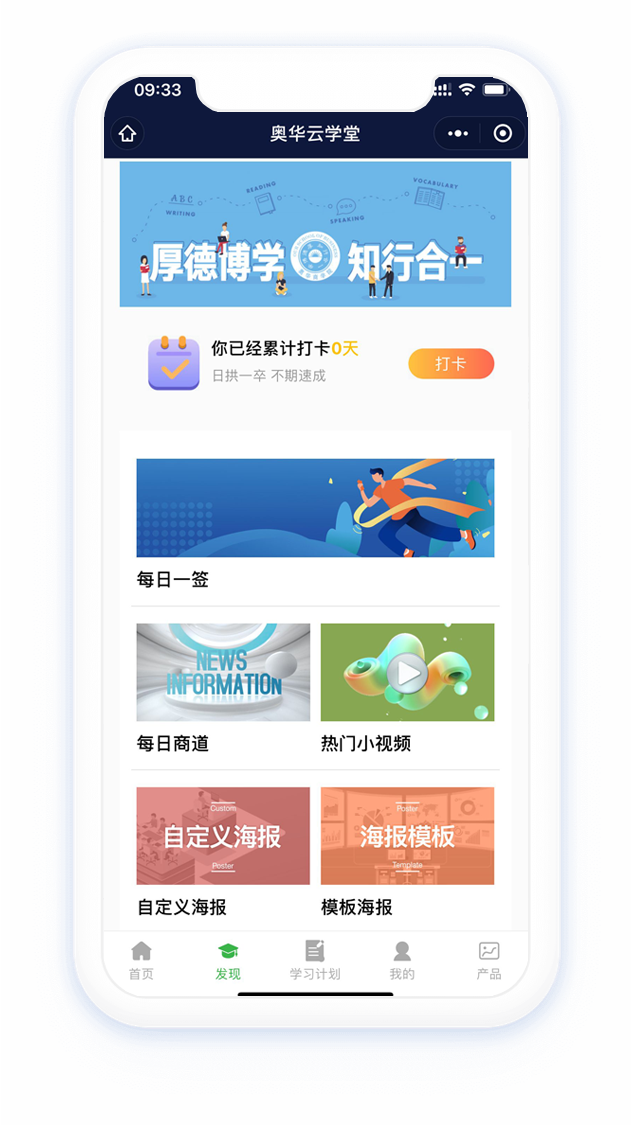The height and width of the screenshot is (1125, 631).
Task: Switch to the 产品 tab
Action: point(489,960)
